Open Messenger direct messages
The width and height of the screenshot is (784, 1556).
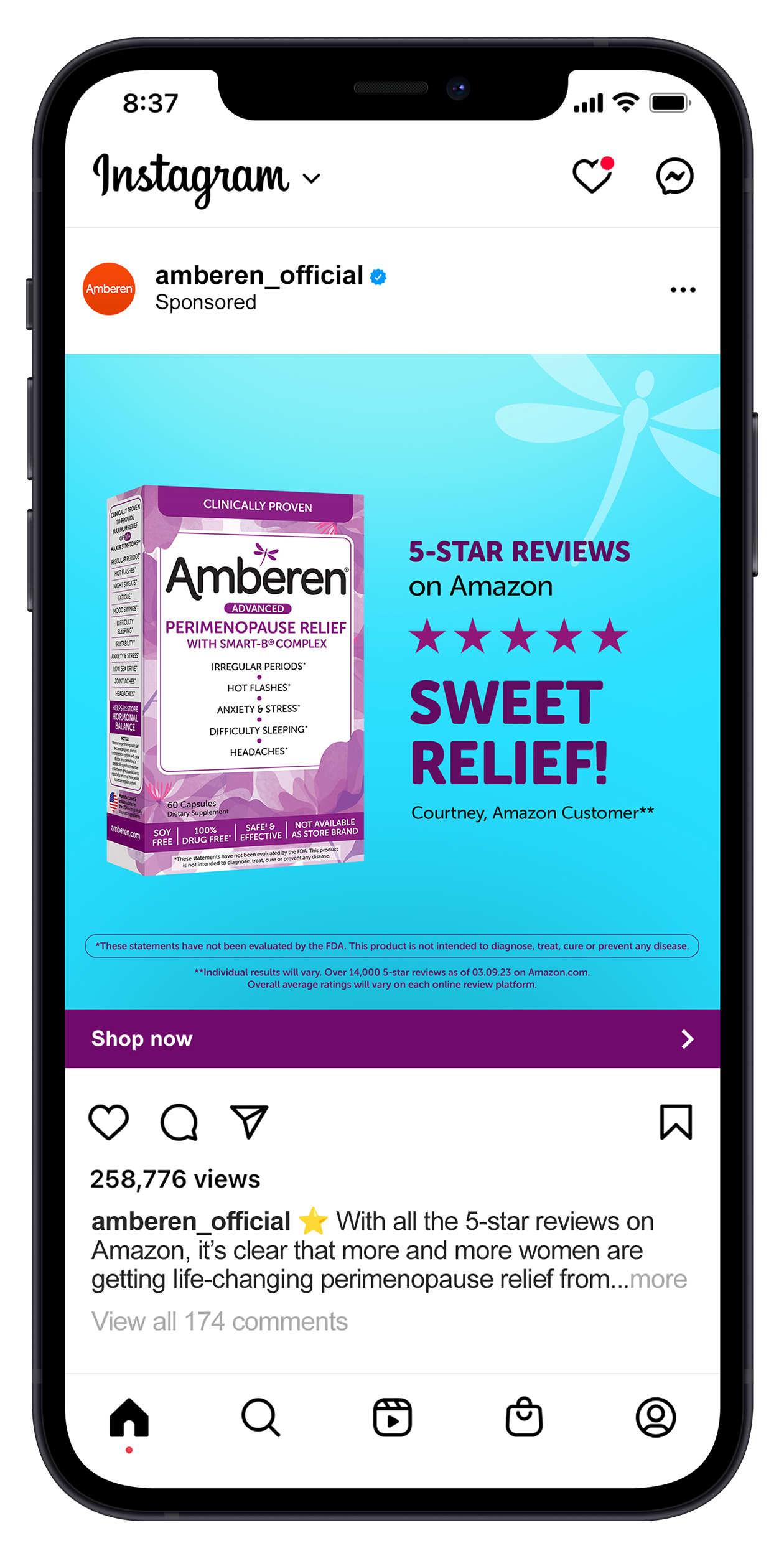674,176
